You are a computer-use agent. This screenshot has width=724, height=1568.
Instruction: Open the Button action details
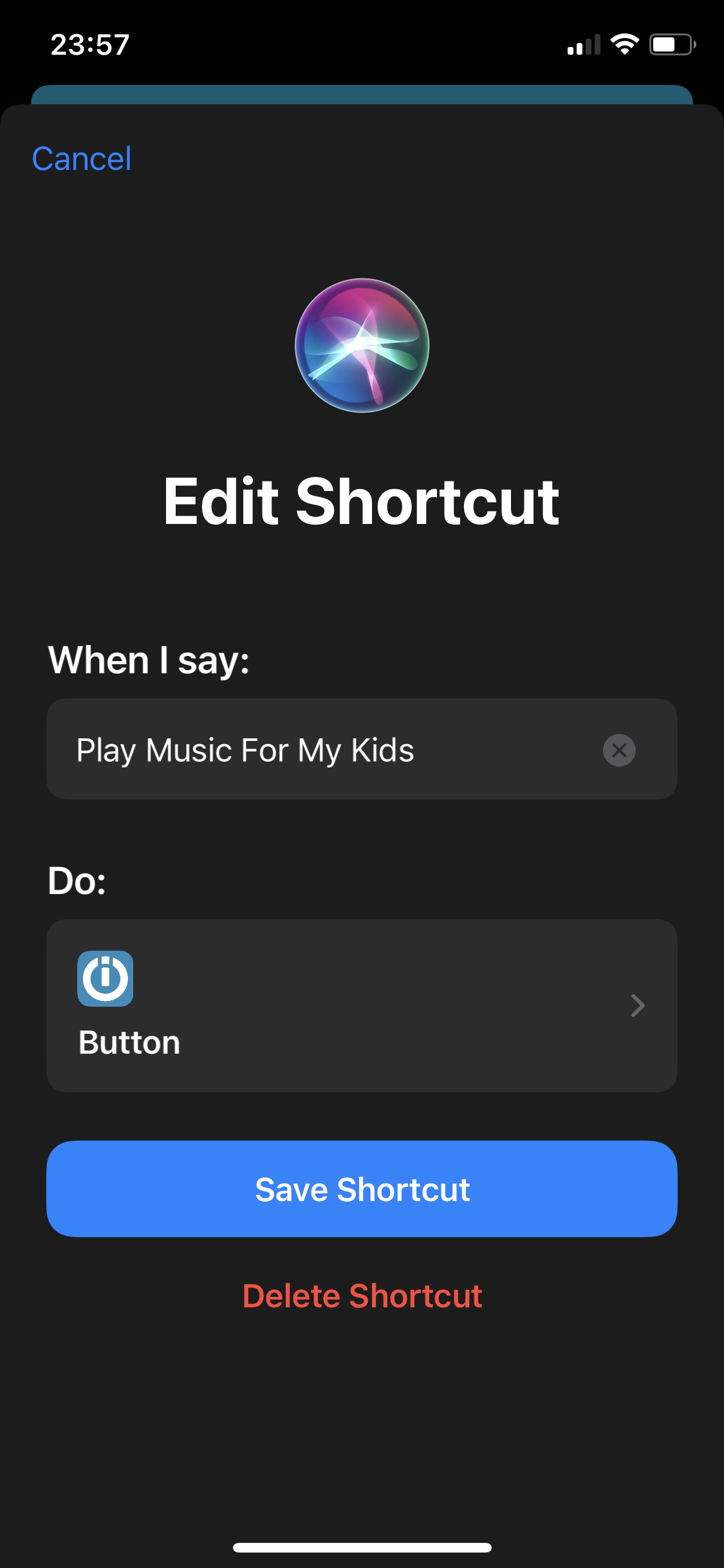pyautogui.click(x=362, y=1005)
